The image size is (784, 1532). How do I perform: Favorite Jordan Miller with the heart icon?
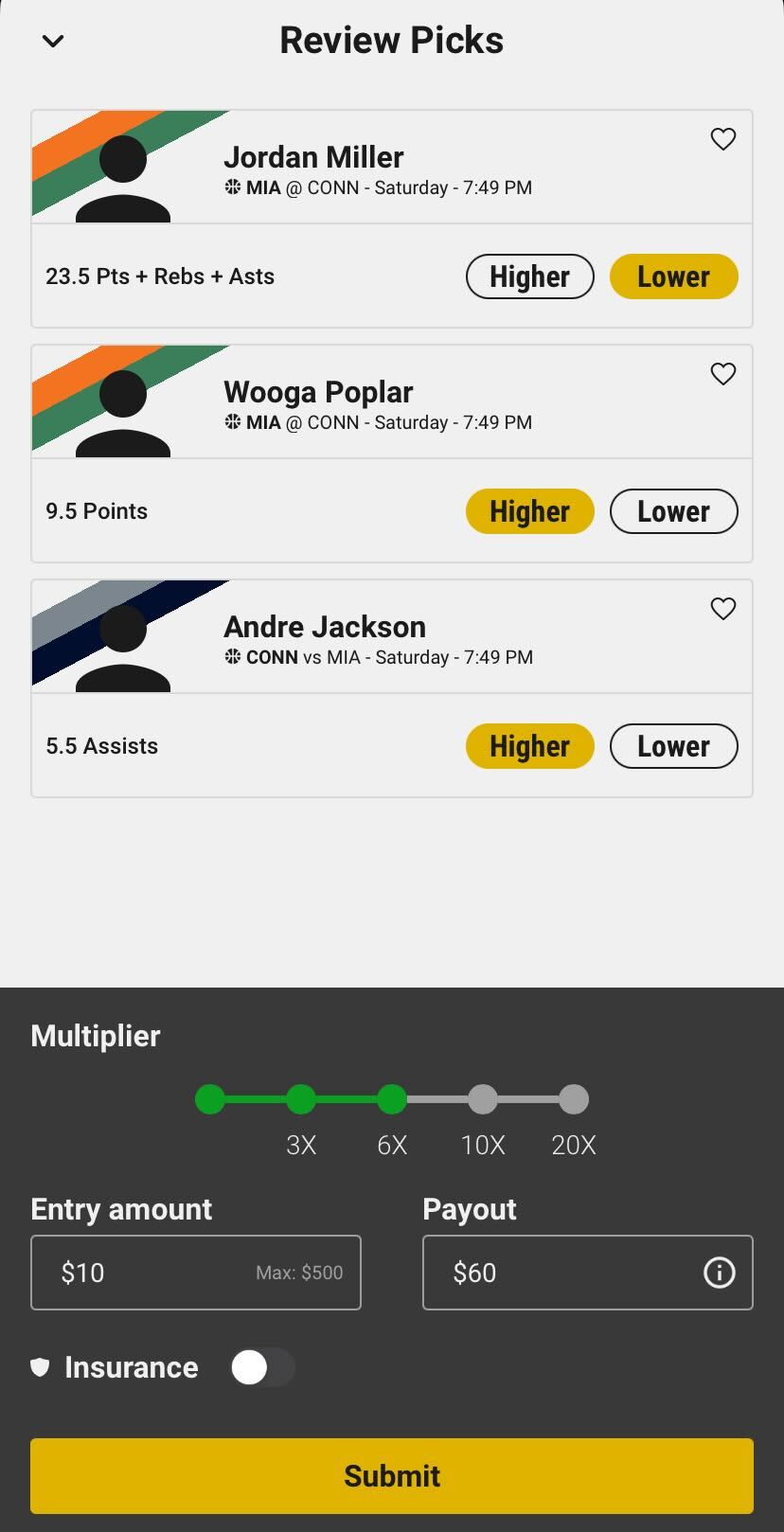(723, 139)
